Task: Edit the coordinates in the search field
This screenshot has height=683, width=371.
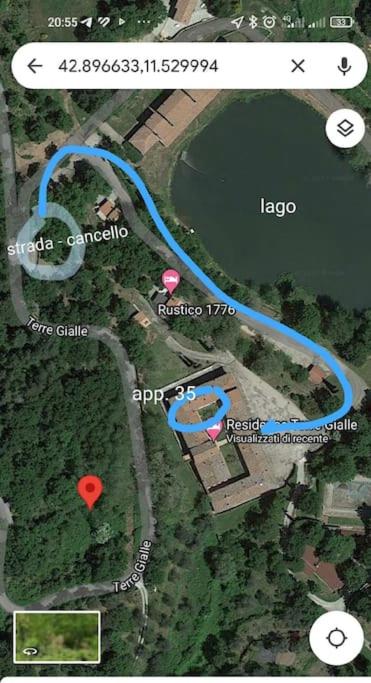Action: pyautogui.click(x=138, y=66)
